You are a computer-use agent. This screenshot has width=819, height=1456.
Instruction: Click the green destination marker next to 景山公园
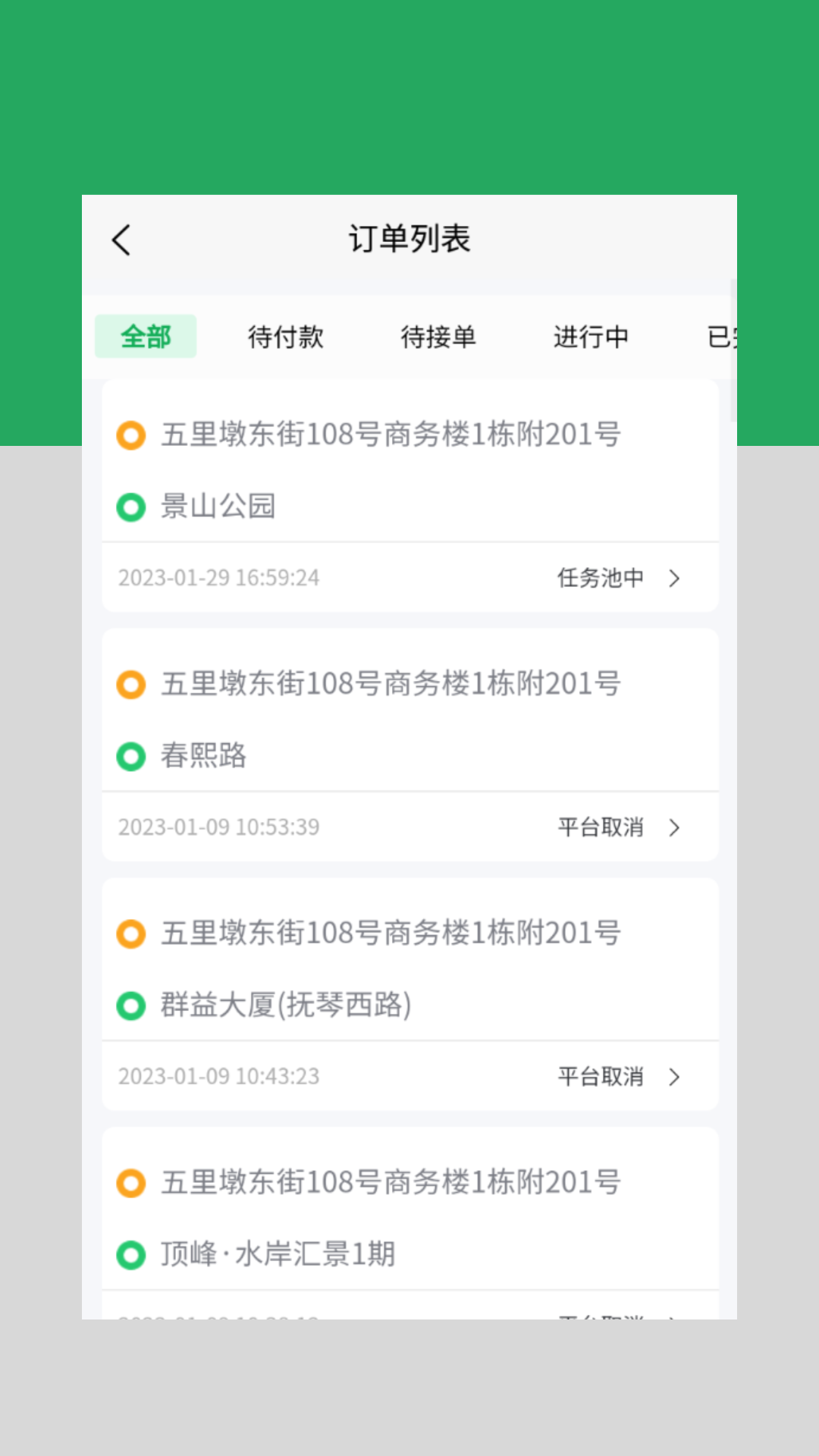point(131,508)
